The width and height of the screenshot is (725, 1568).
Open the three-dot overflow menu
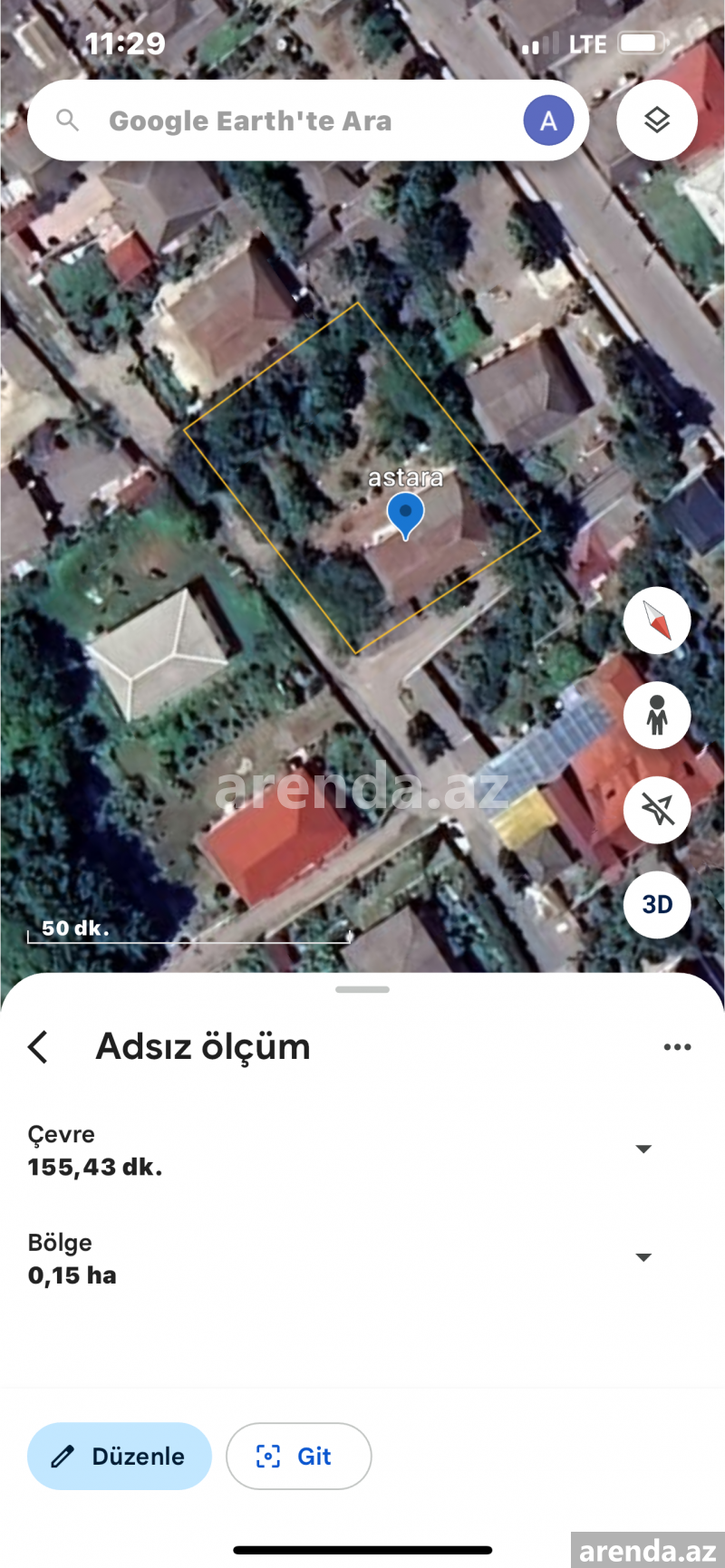(677, 1046)
